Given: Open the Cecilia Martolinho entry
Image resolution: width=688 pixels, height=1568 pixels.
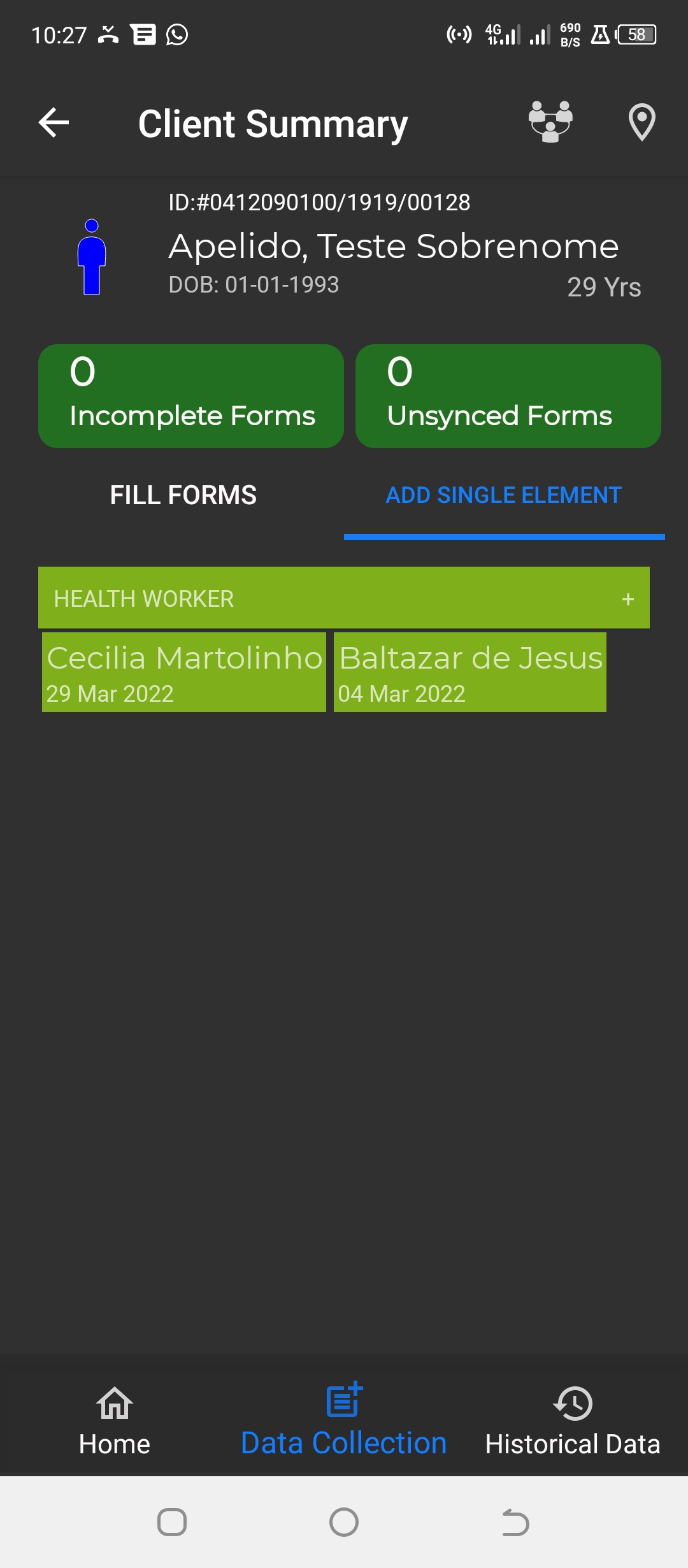Looking at the screenshot, I should [x=184, y=672].
